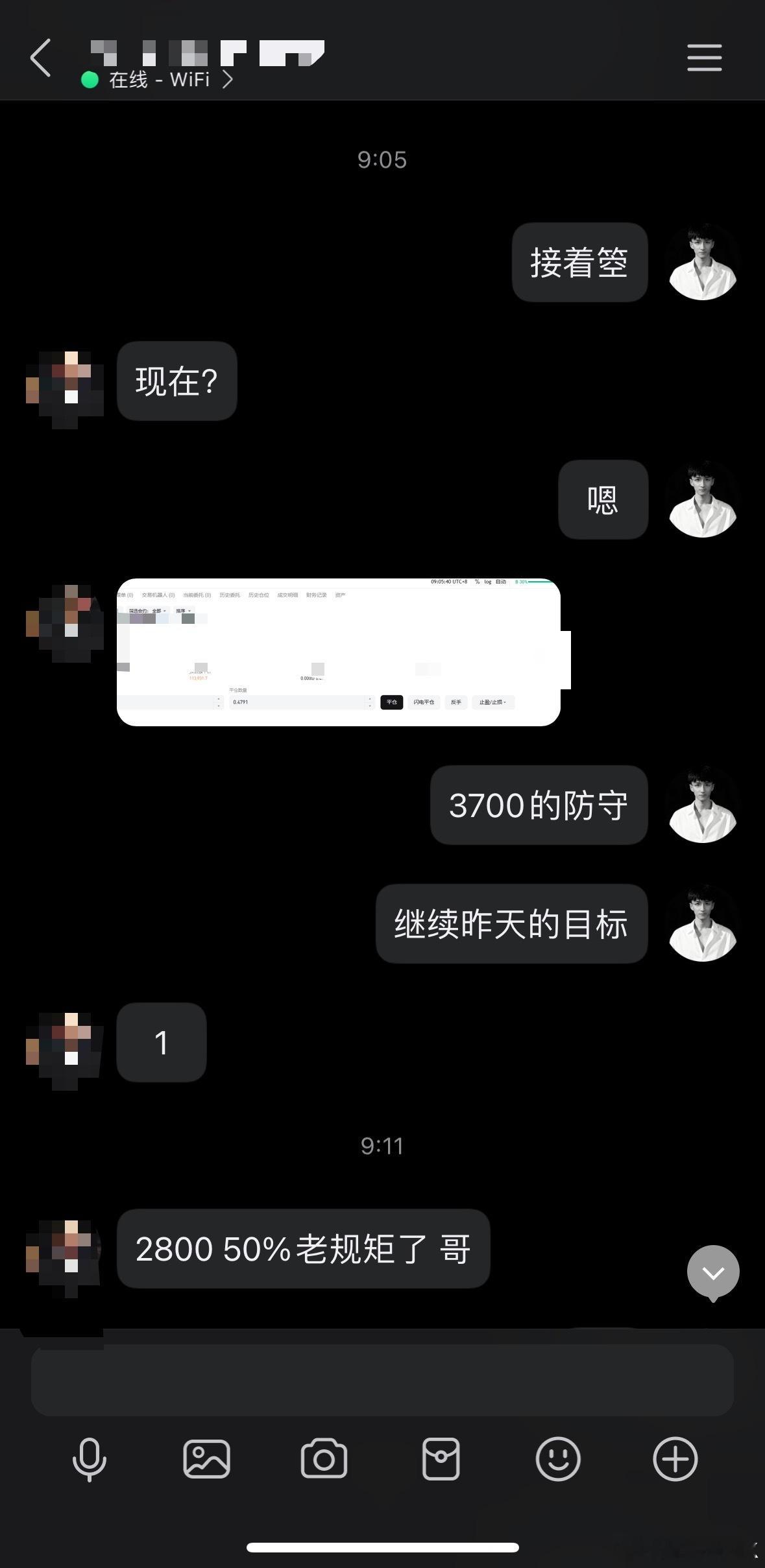The image size is (765, 1568).
Task: Tap the 闪电平仓 flash close button
Action: coord(424,702)
